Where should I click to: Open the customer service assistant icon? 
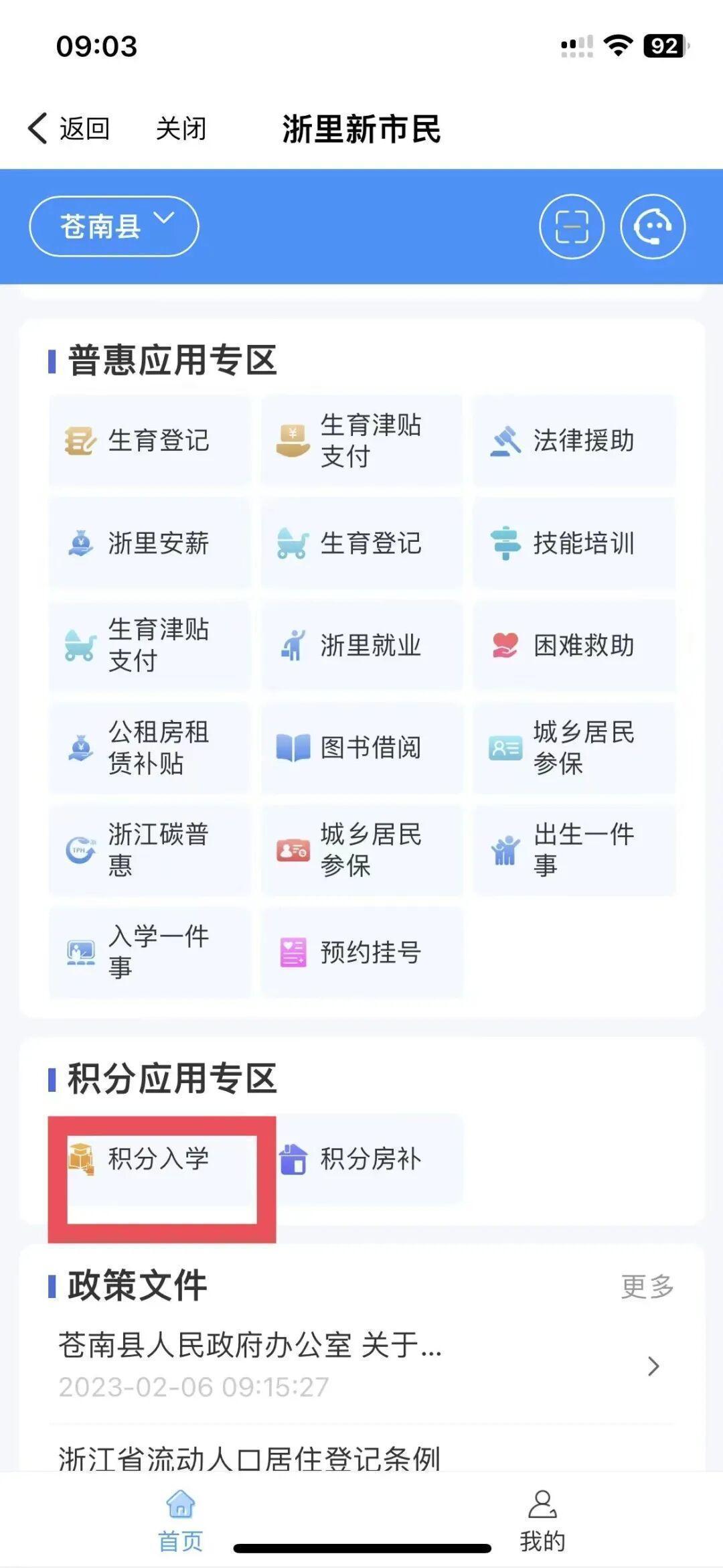[653, 226]
